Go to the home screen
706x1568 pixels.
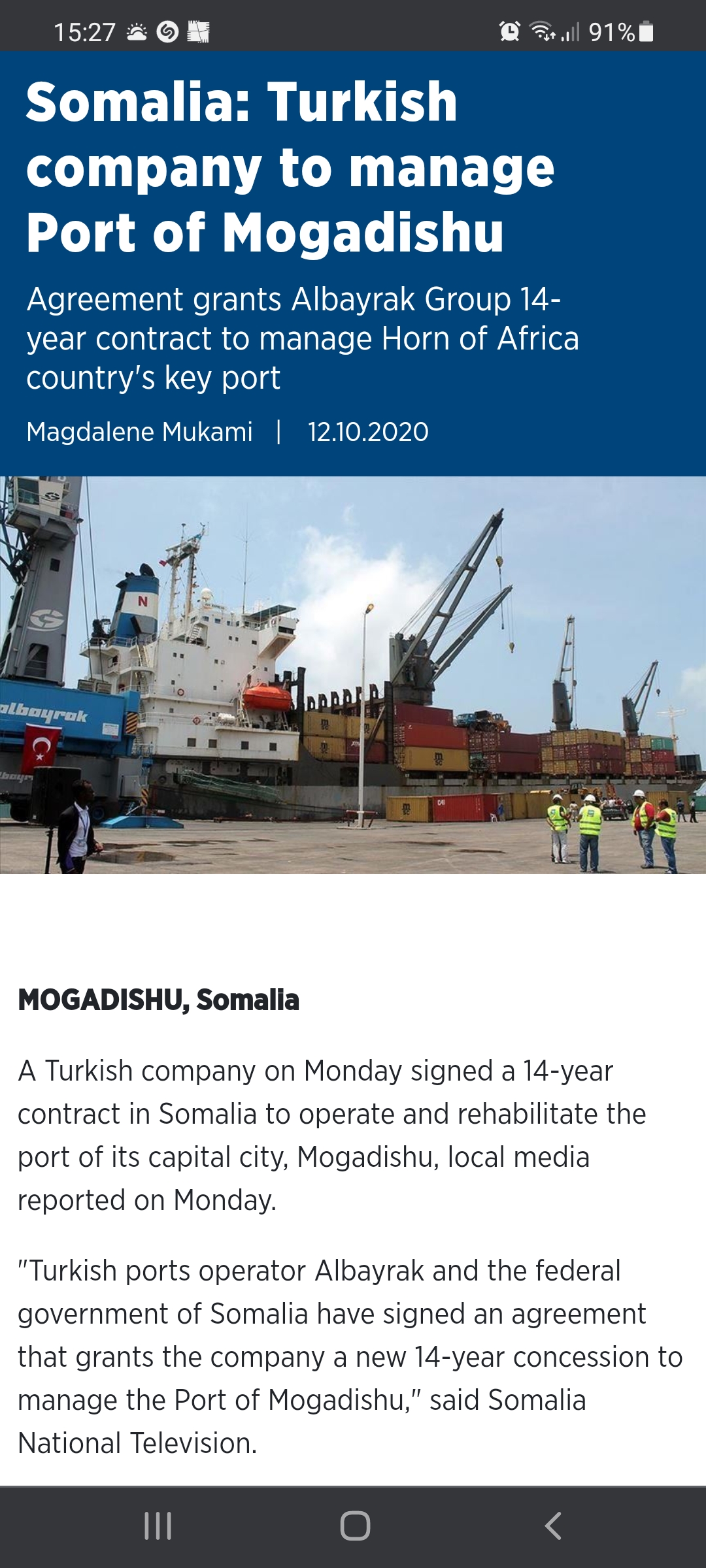(x=355, y=1526)
